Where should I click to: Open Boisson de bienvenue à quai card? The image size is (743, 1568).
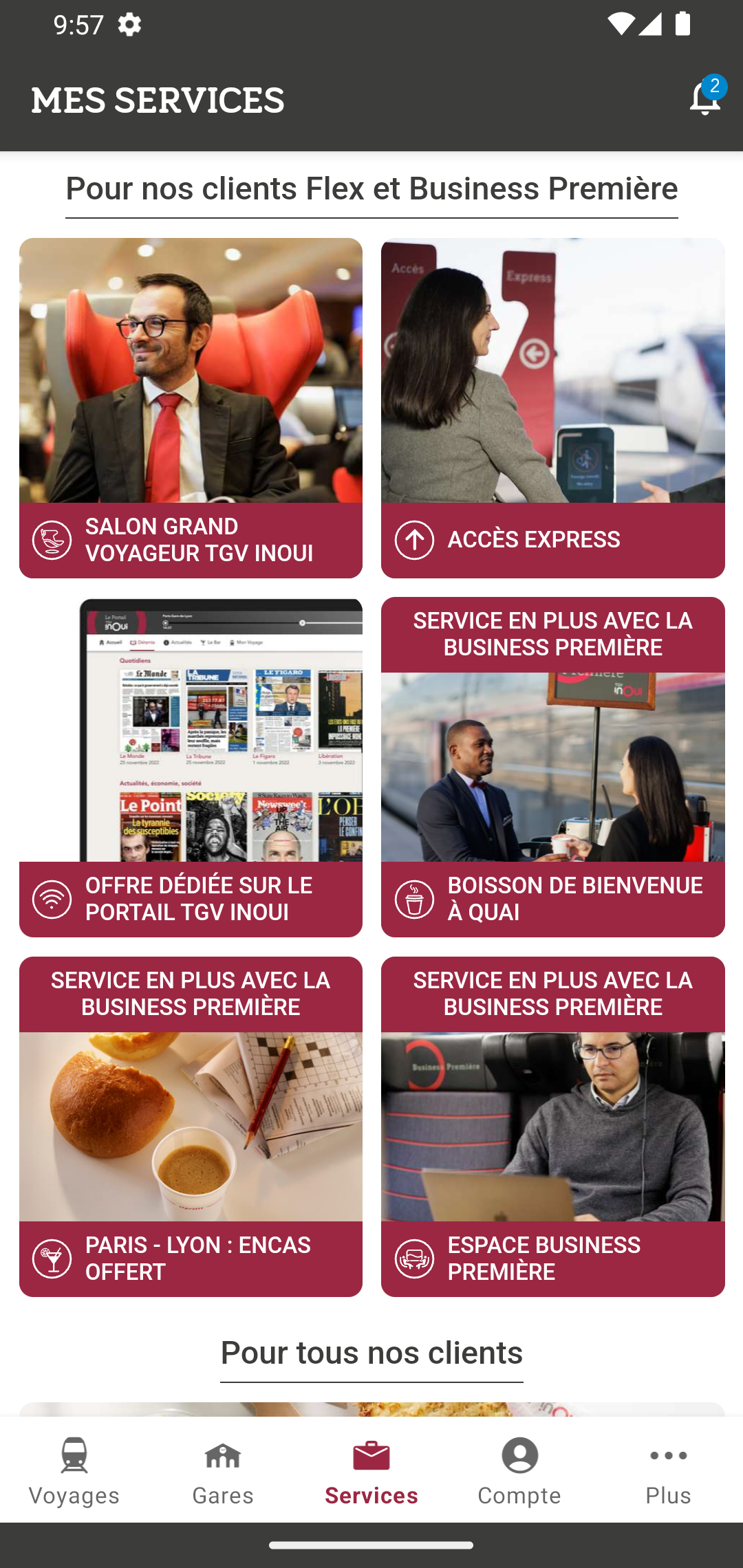pos(552,767)
